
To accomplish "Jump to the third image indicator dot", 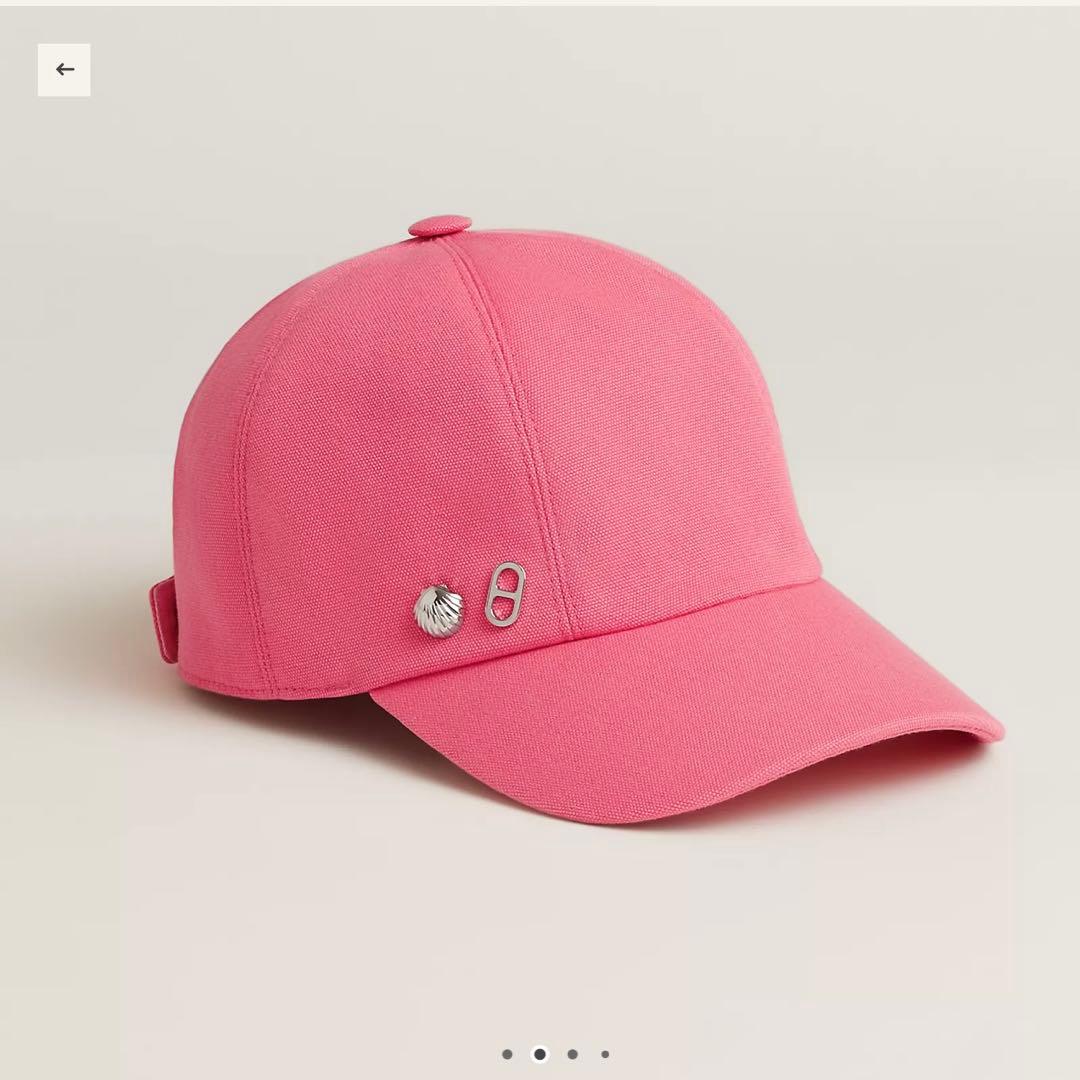I will [572, 1054].
